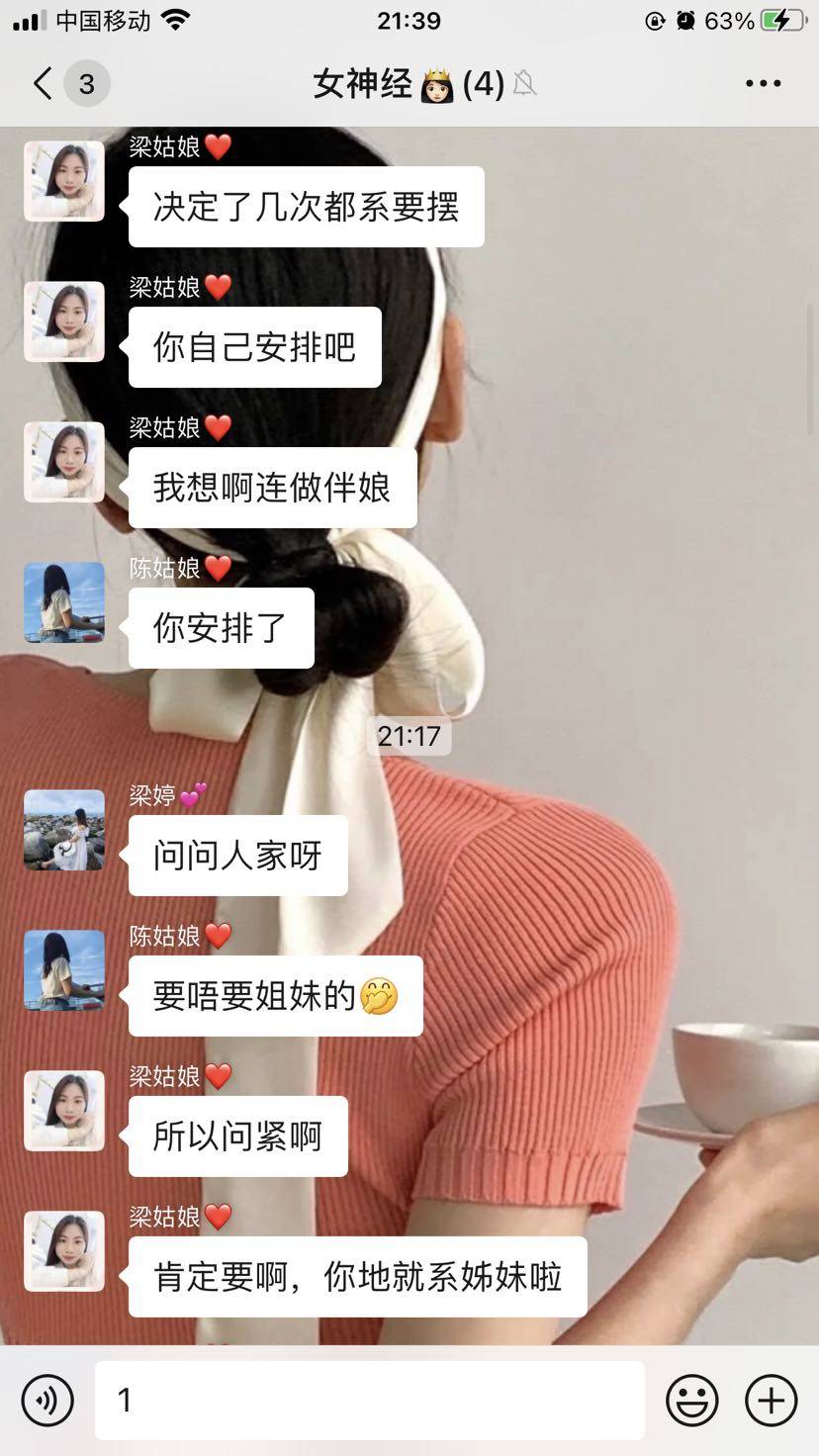The image size is (819, 1456).
Task: Tap 陈姑娘's avatar beside 你安排了
Action: click(64, 602)
